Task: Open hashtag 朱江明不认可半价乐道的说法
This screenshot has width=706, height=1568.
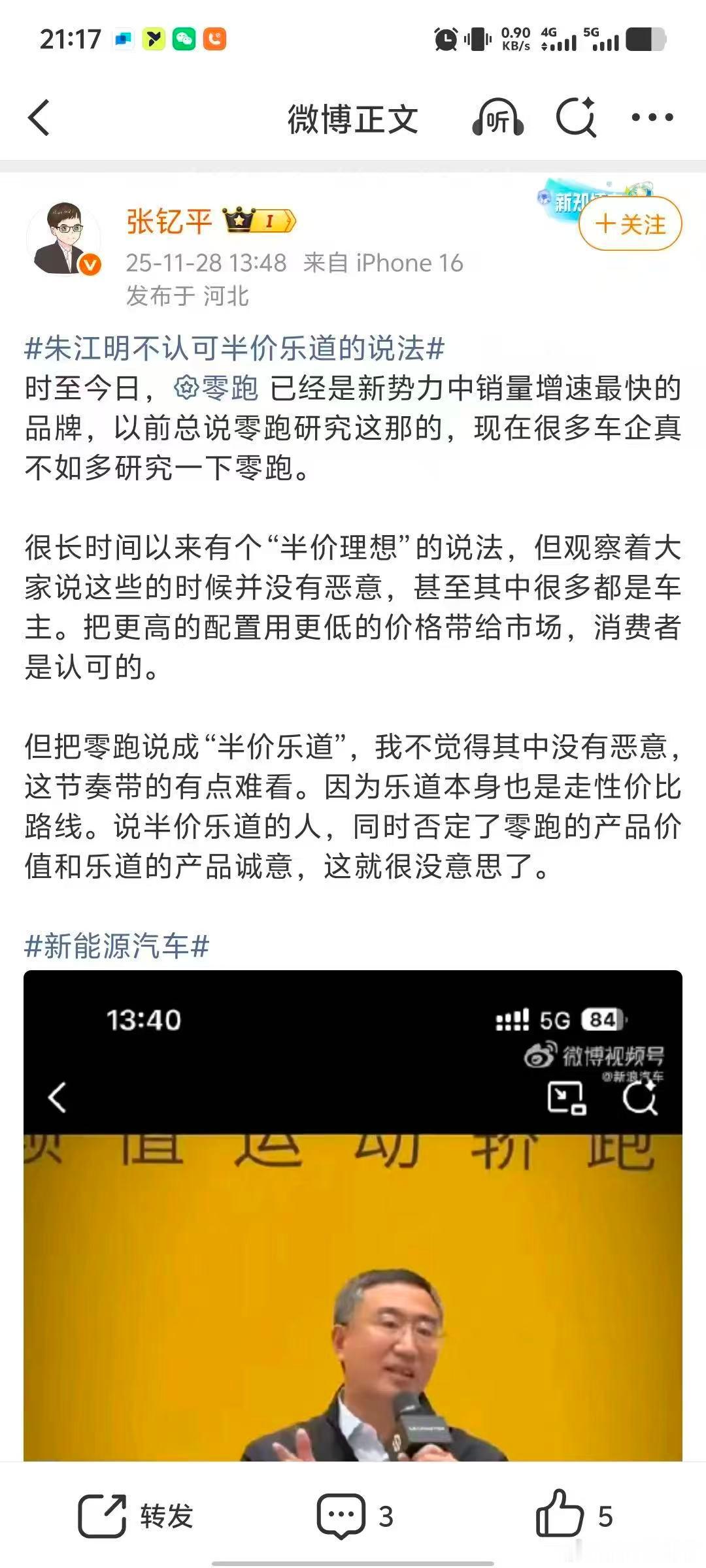Action: [x=234, y=348]
